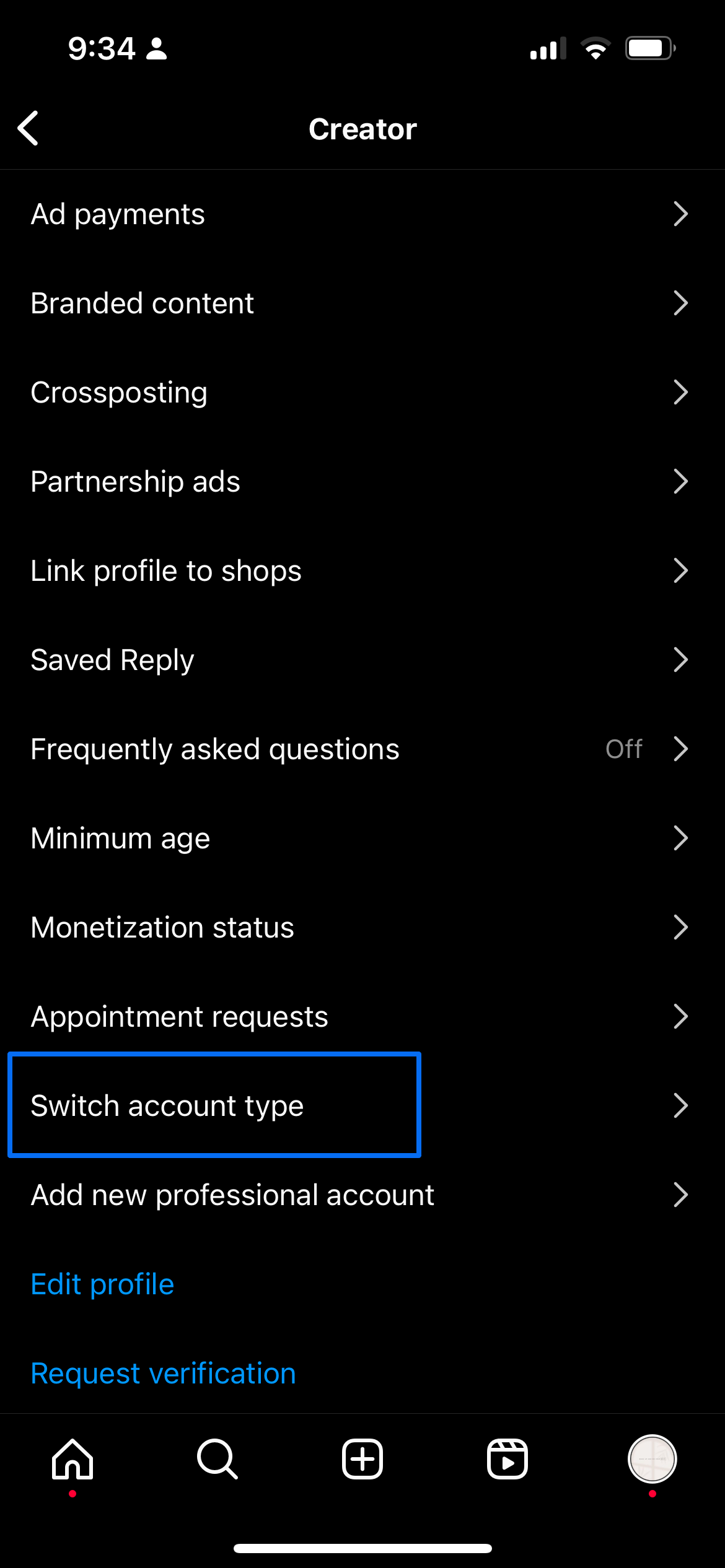Open the Home feed icon
This screenshot has width=725, height=1568.
coord(72,1460)
